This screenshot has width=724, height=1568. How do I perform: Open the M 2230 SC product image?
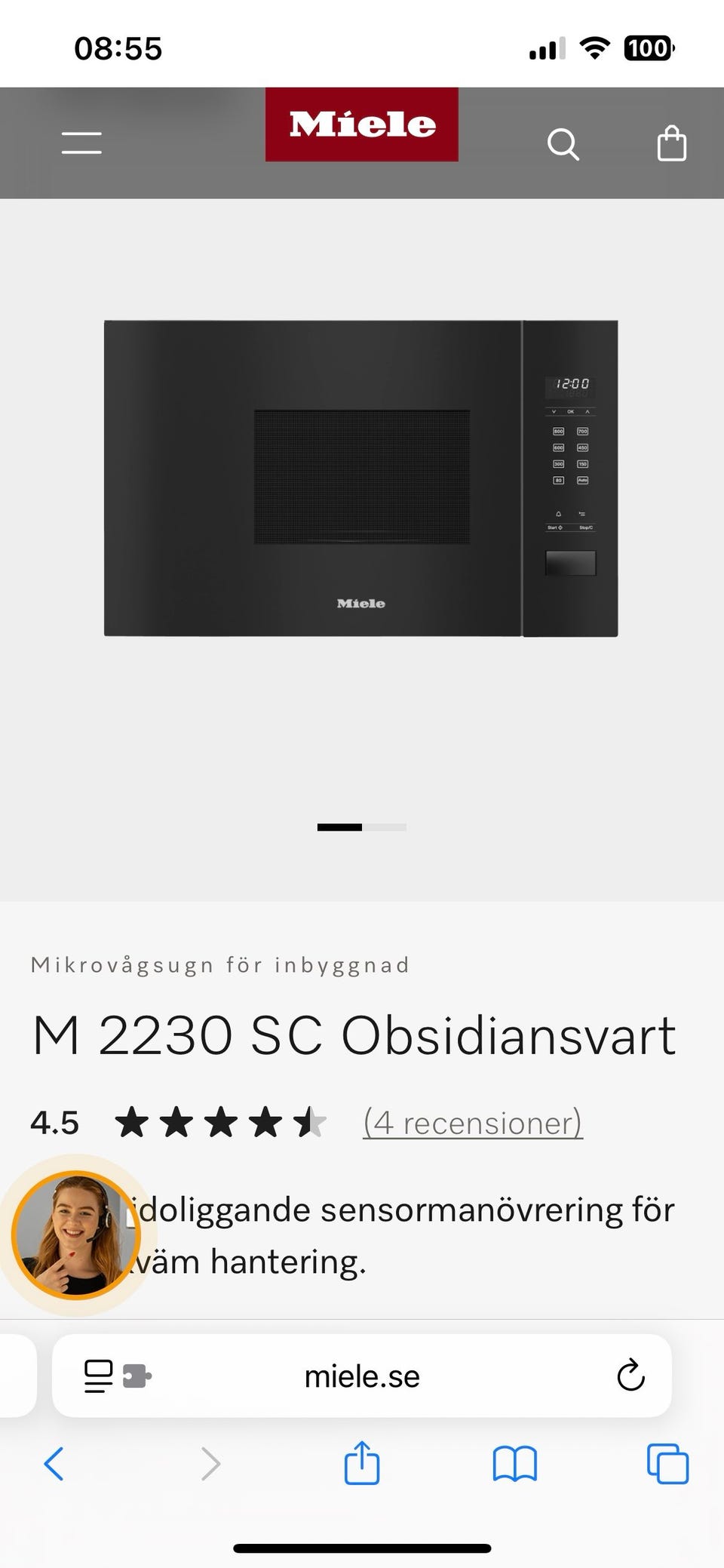[360, 478]
